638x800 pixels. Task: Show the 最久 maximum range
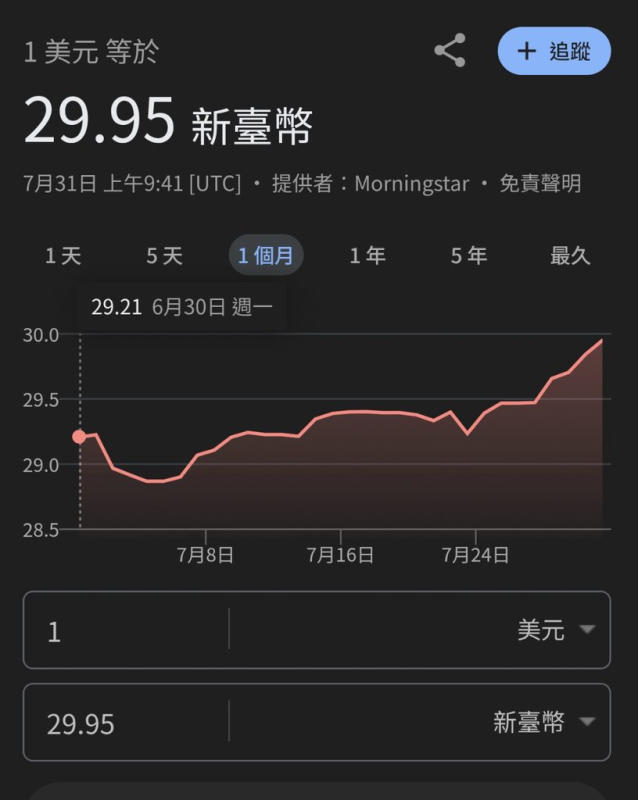pyautogui.click(x=570, y=256)
